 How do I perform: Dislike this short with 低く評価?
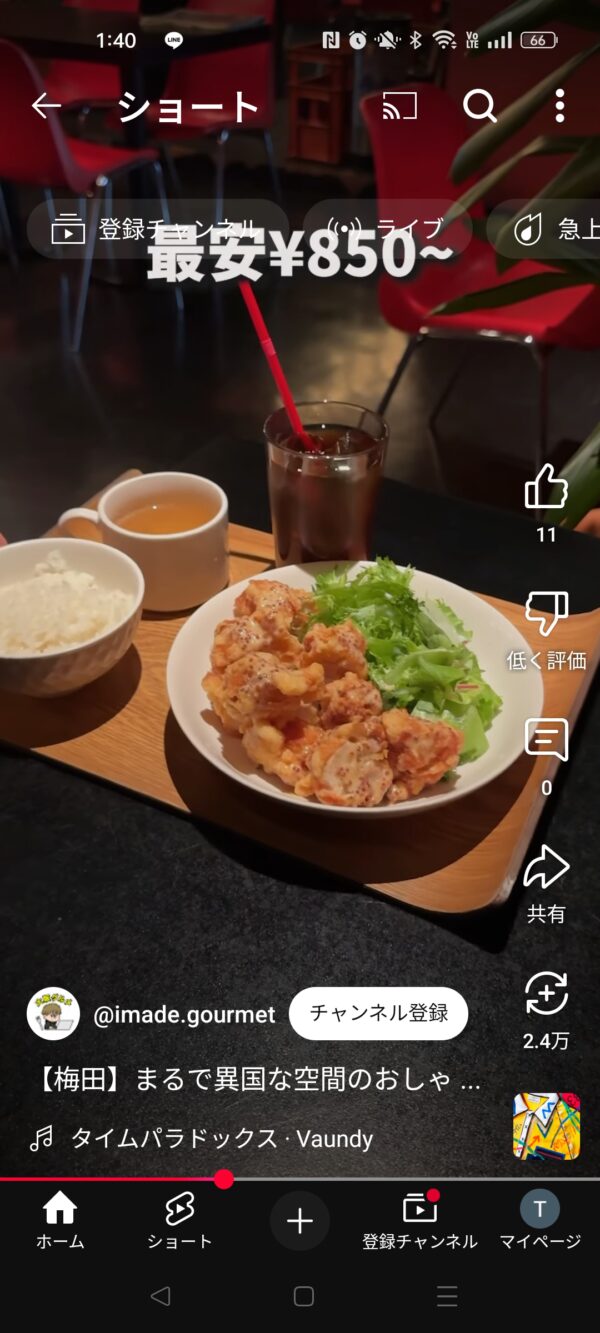click(546, 614)
